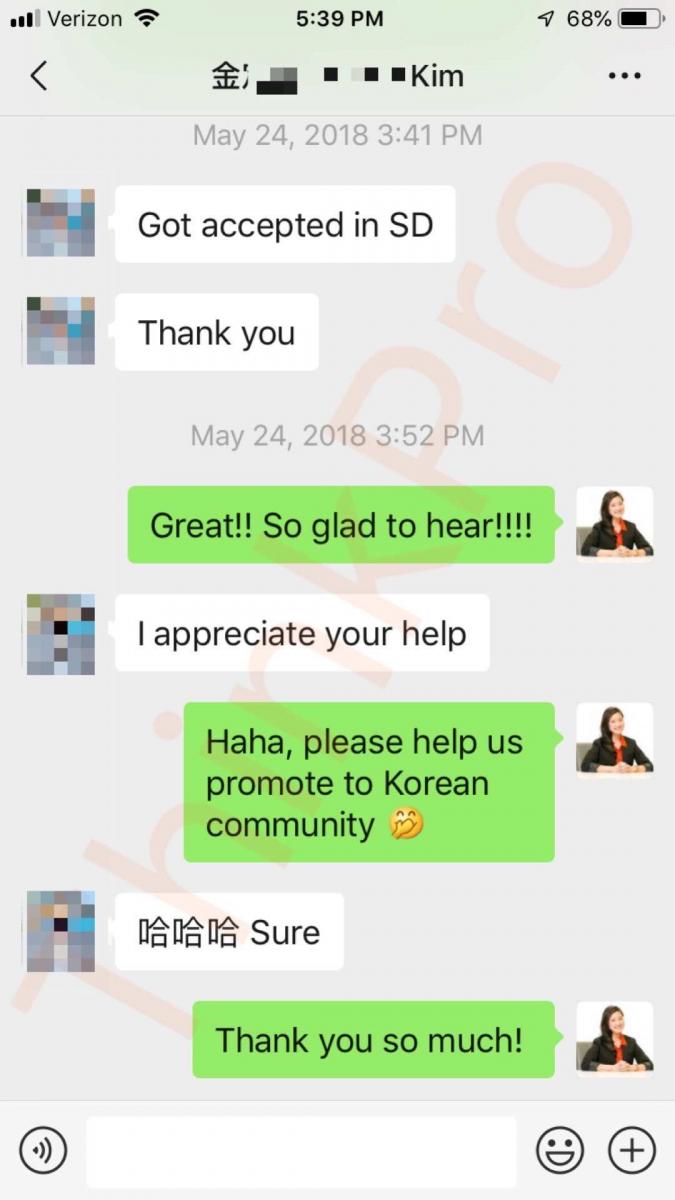Open the plus attachments menu
The image size is (675, 1200).
[632, 1150]
